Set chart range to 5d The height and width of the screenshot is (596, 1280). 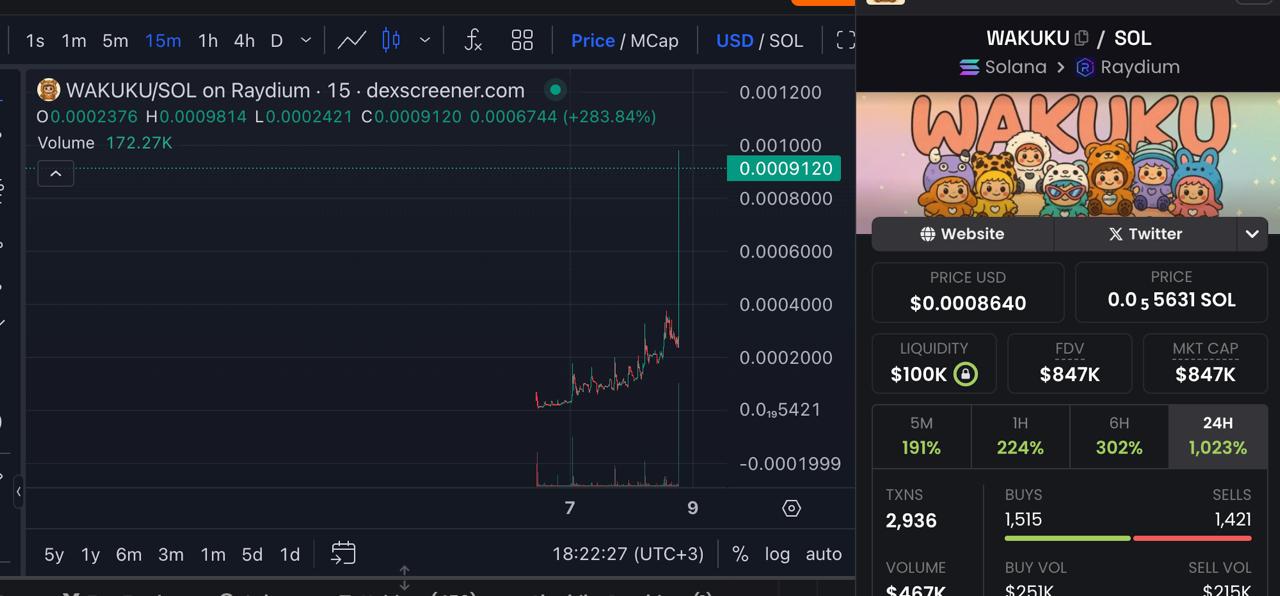(x=252, y=554)
